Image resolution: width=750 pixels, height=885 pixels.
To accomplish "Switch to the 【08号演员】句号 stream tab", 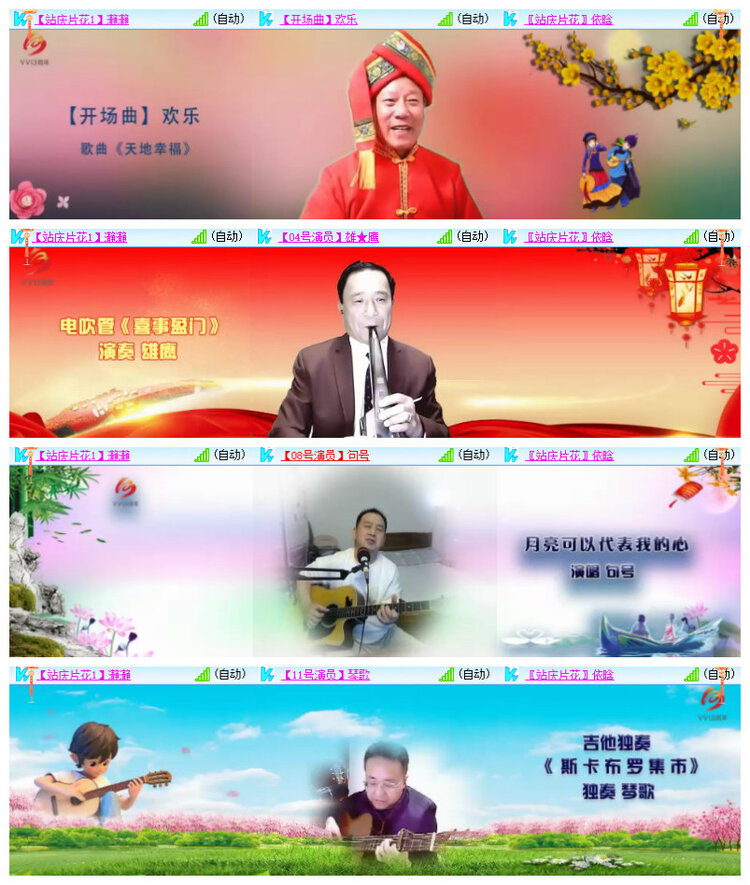I will click(x=325, y=453).
